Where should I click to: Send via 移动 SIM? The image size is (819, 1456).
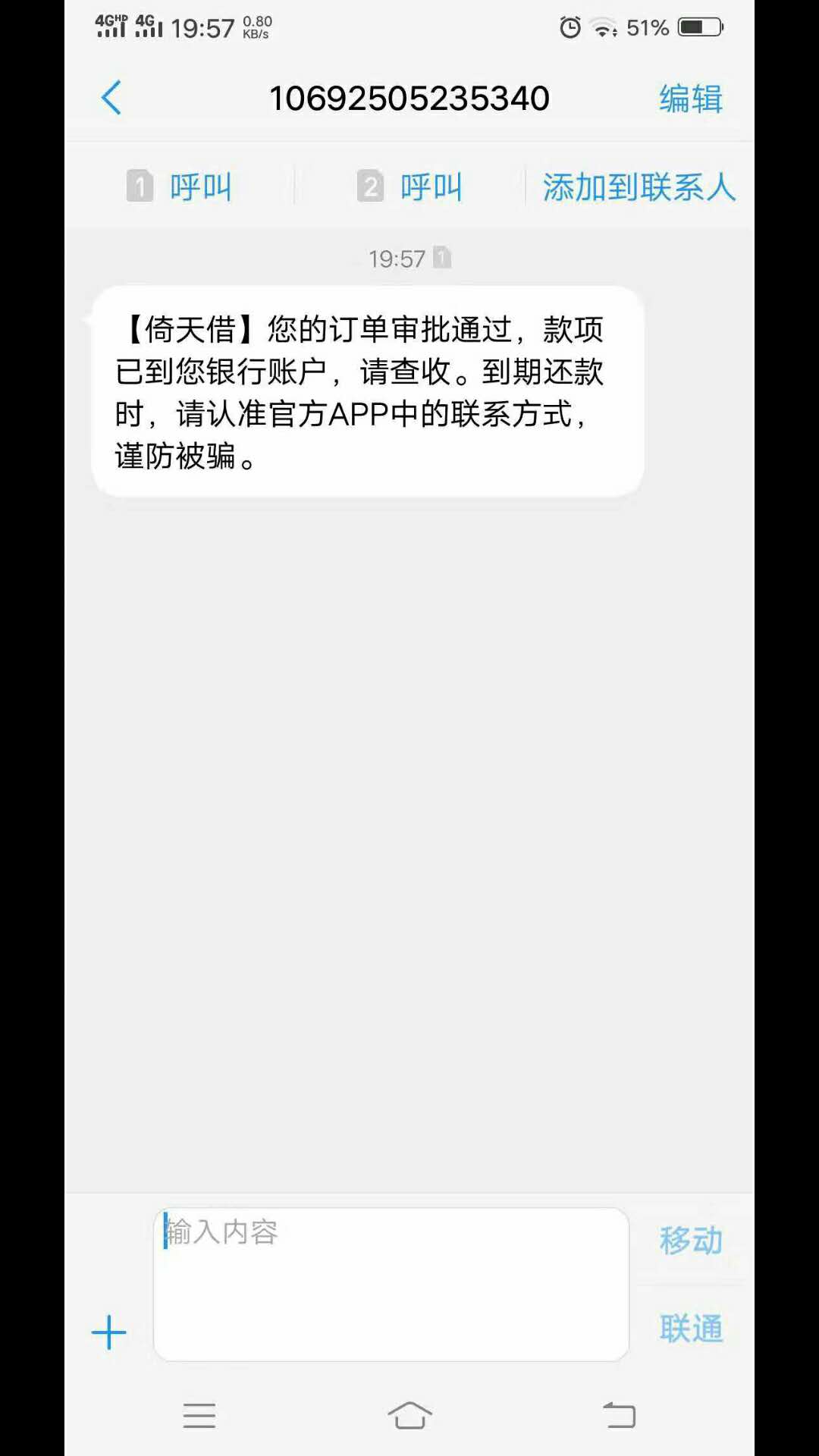coord(691,1241)
